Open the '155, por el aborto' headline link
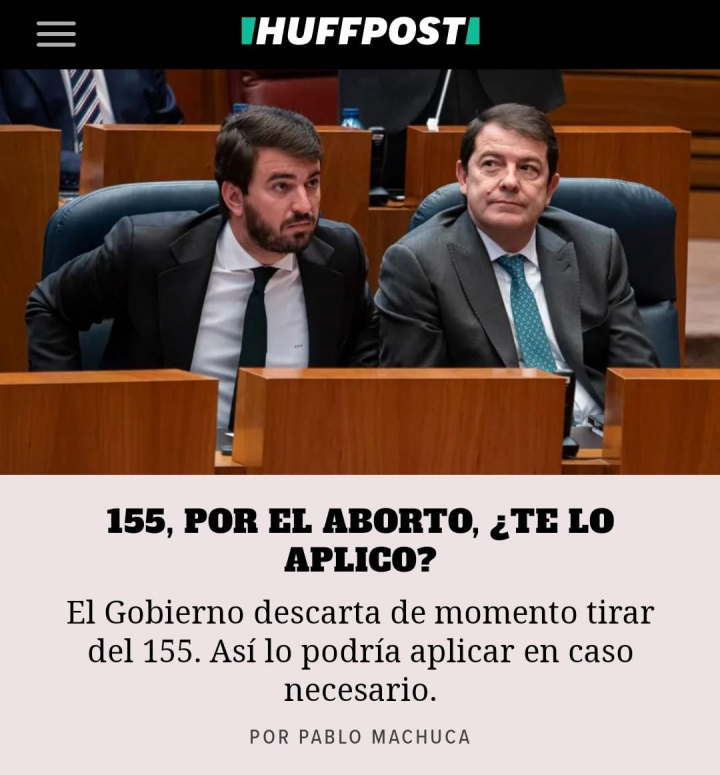The width and height of the screenshot is (720, 775). (x=360, y=540)
